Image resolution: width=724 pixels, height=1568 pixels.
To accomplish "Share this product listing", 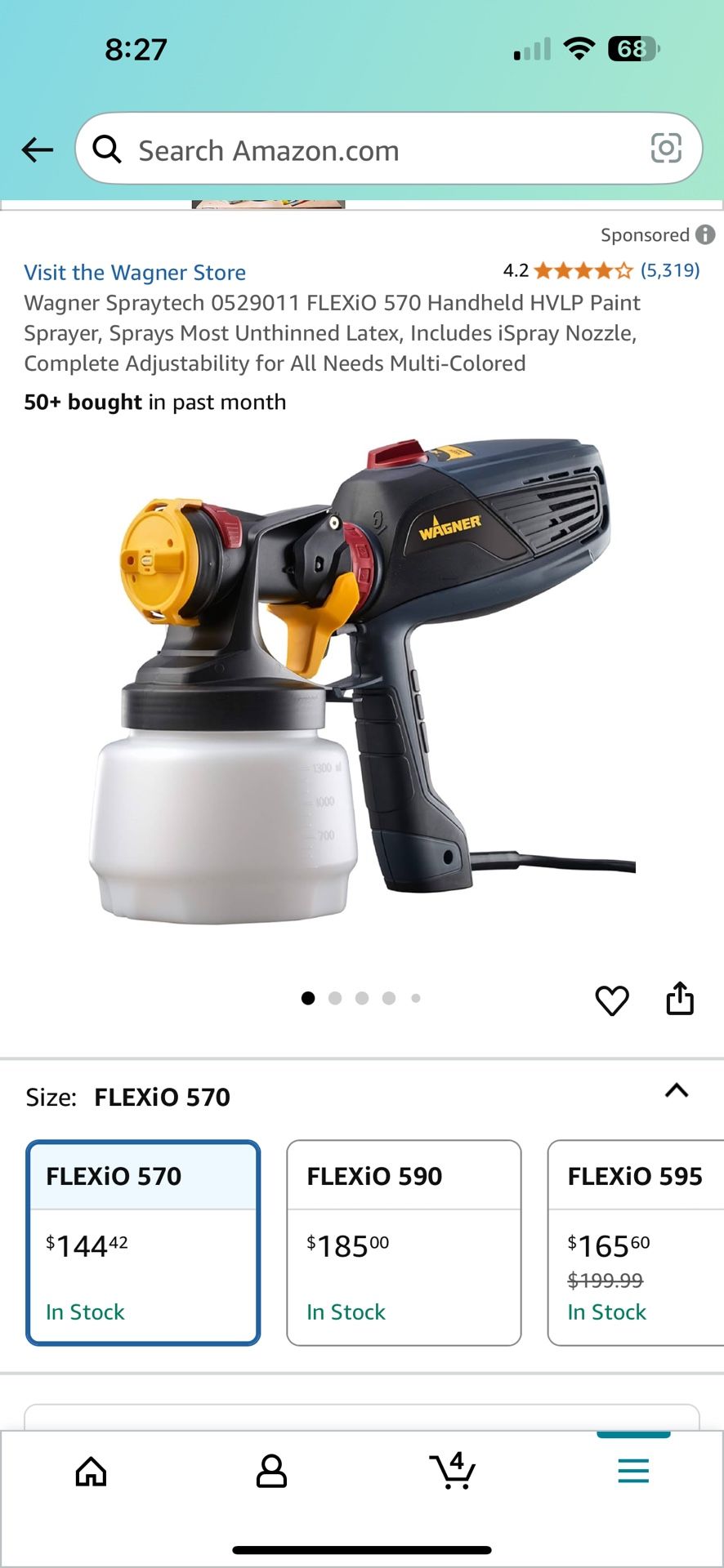I will [680, 998].
